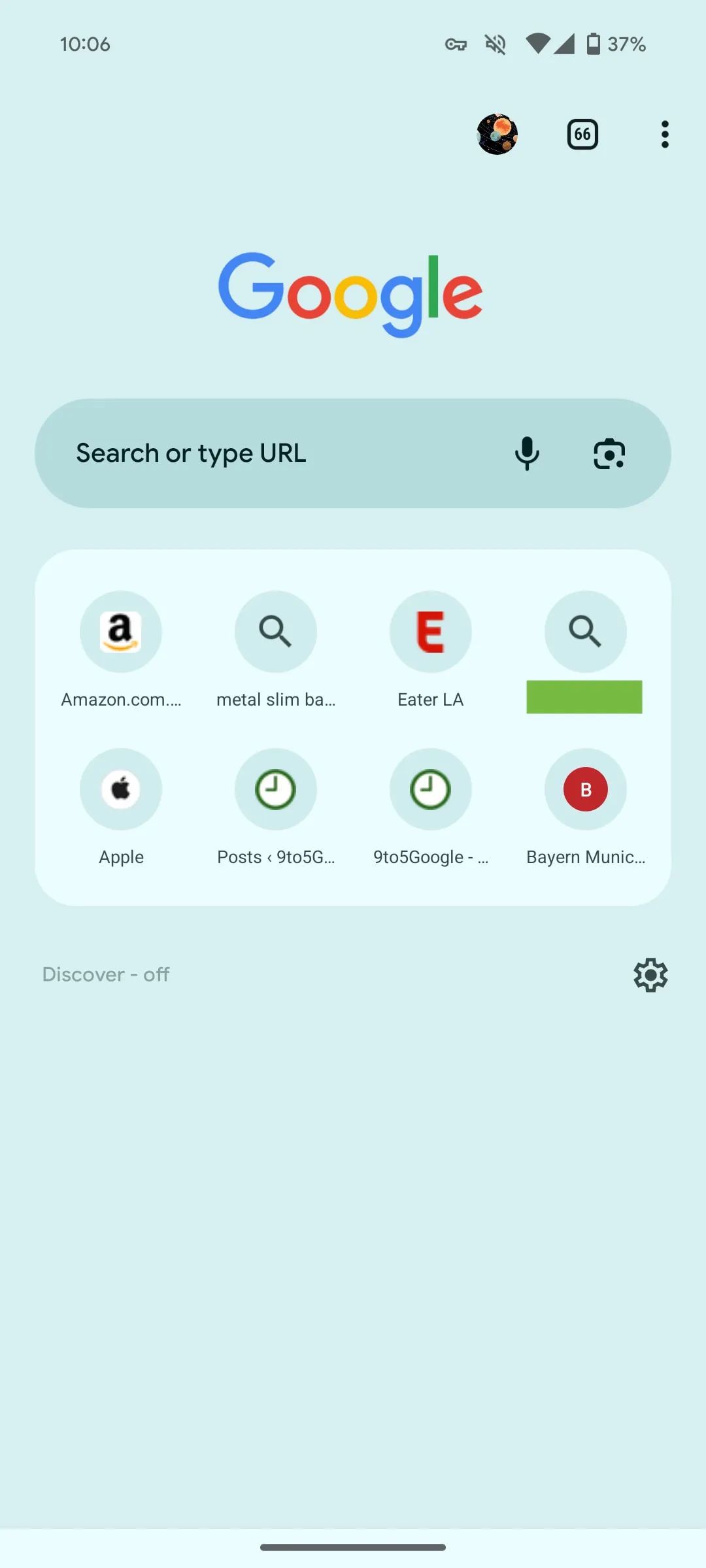Open the 'Posts ‹ 9to5G...' shortcut
706x1568 pixels.
tap(276, 789)
